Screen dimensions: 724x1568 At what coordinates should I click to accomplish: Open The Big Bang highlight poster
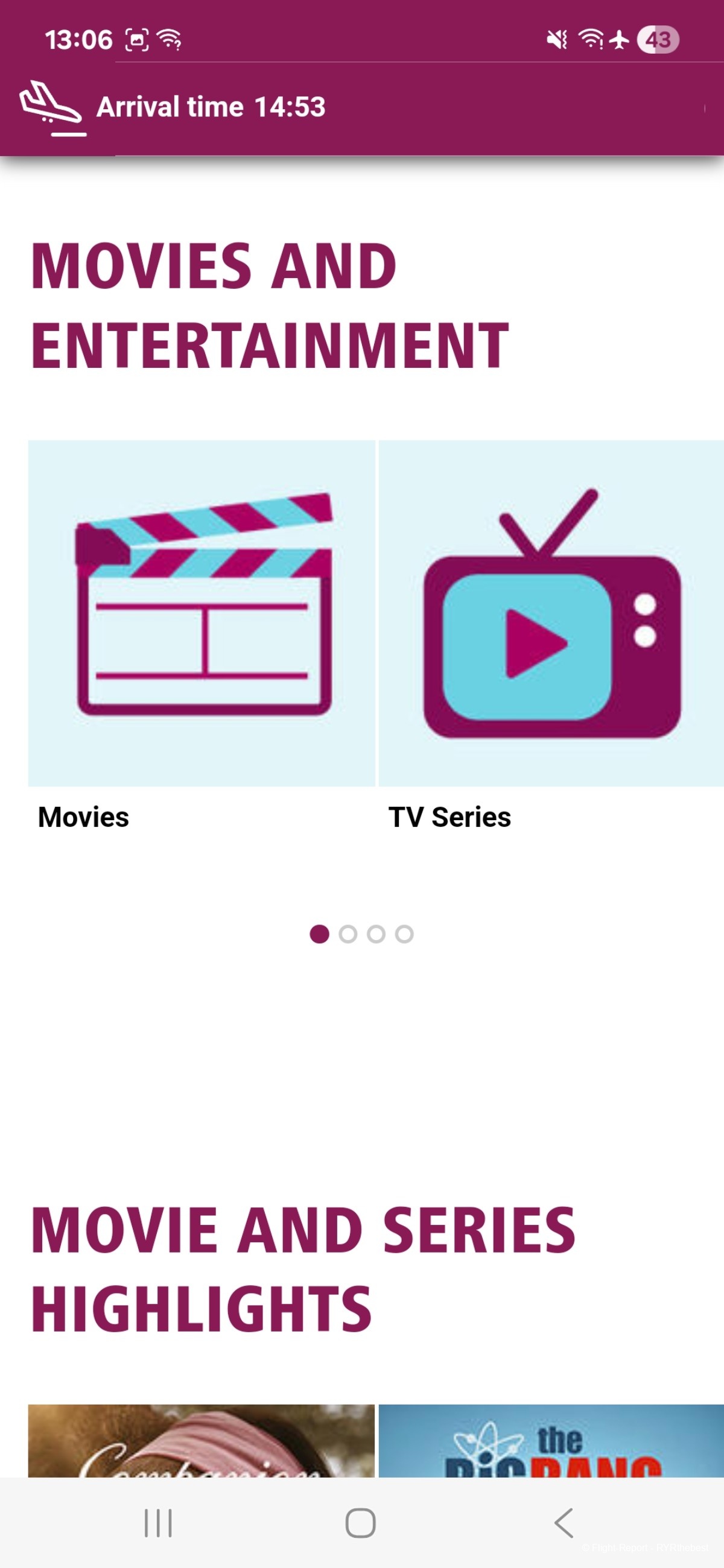click(551, 1440)
